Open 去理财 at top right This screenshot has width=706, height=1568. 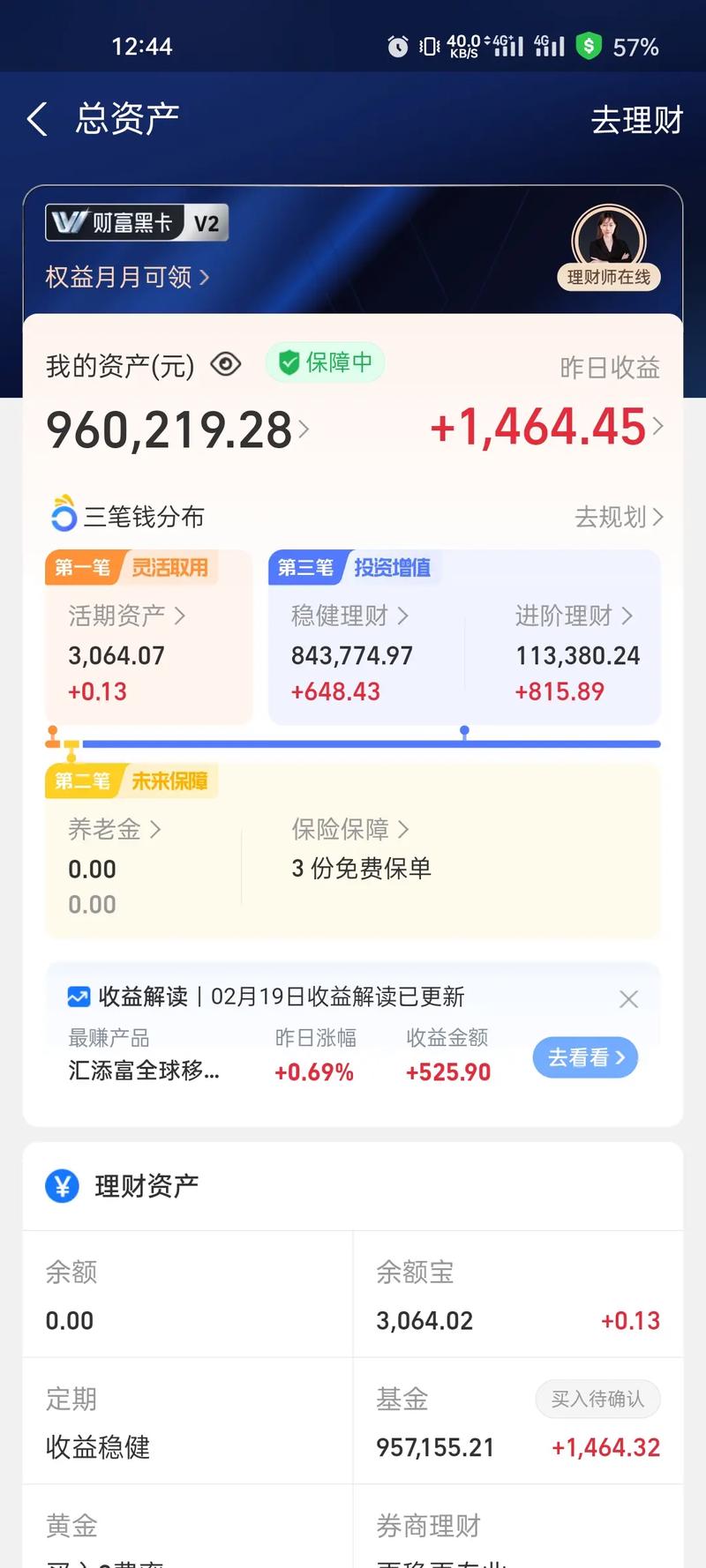click(x=636, y=120)
